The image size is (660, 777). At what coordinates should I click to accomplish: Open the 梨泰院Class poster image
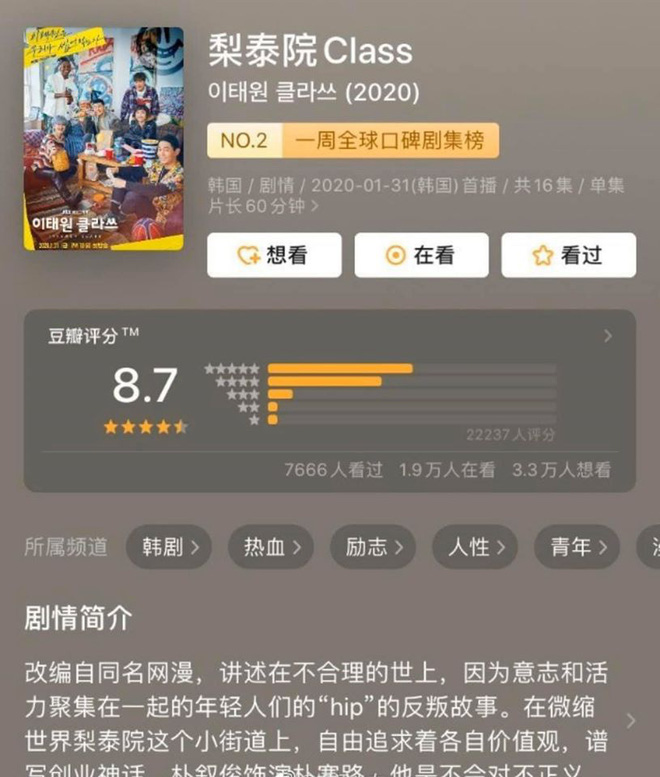[104, 138]
